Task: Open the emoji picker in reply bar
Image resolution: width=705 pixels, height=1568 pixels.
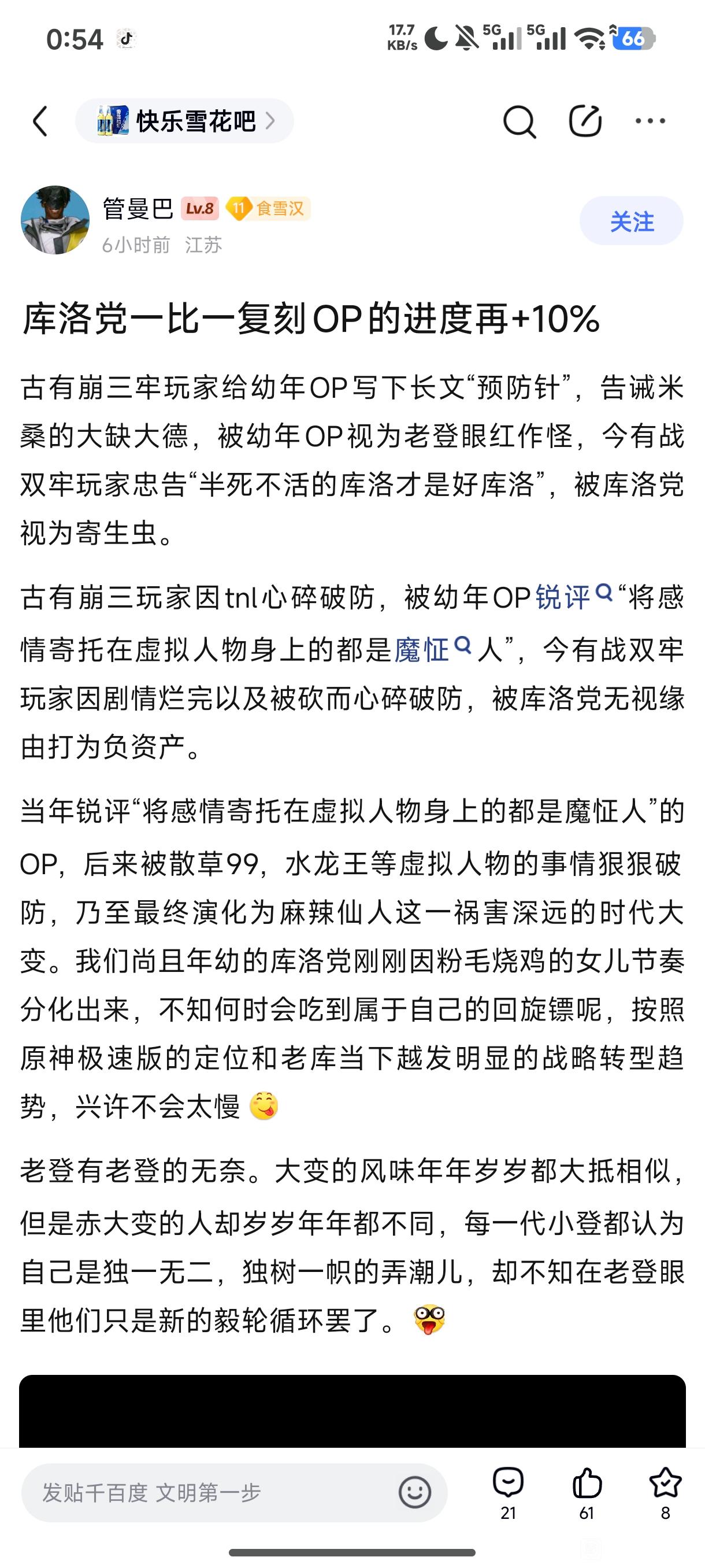Action: [x=415, y=1492]
